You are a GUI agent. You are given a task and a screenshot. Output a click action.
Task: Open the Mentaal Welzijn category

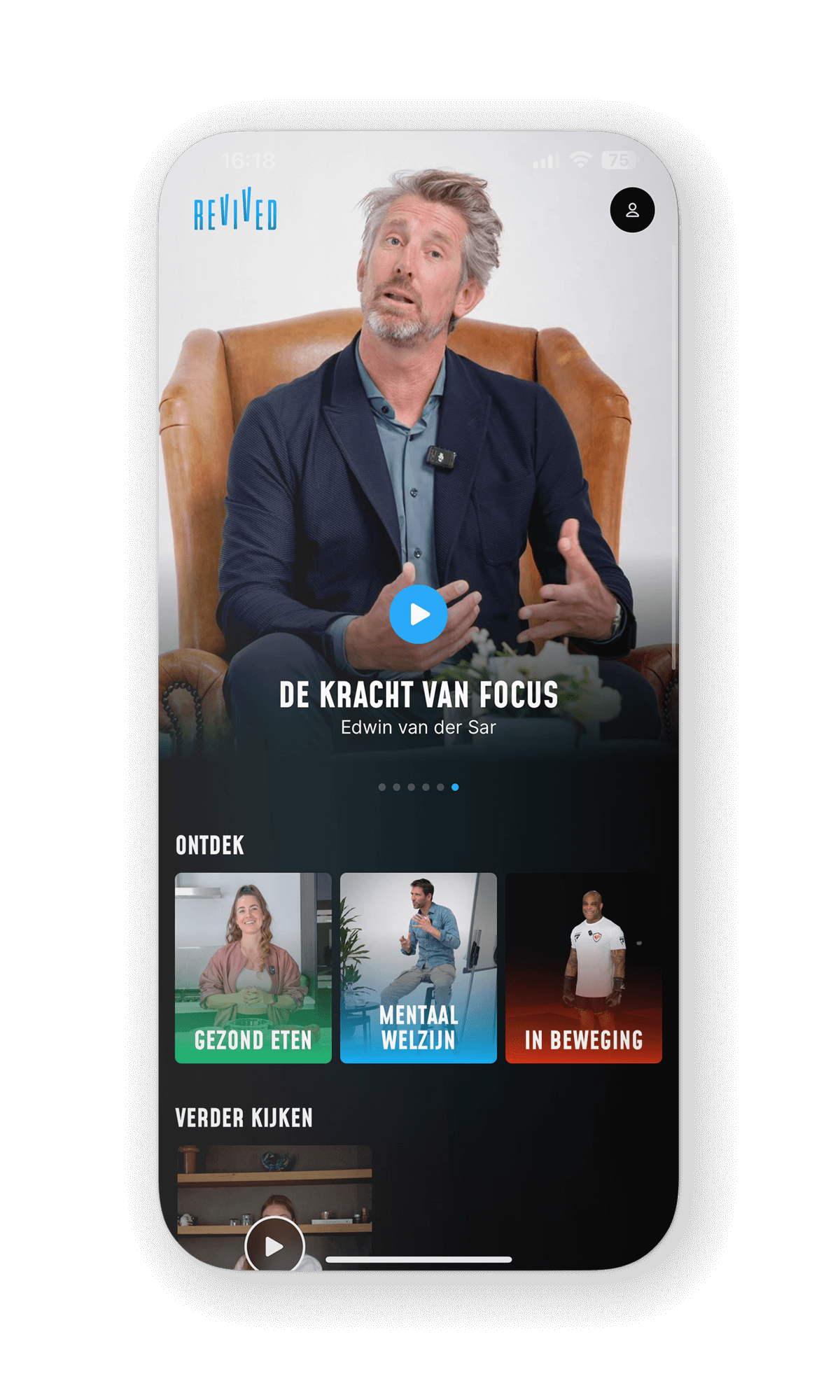tap(419, 967)
